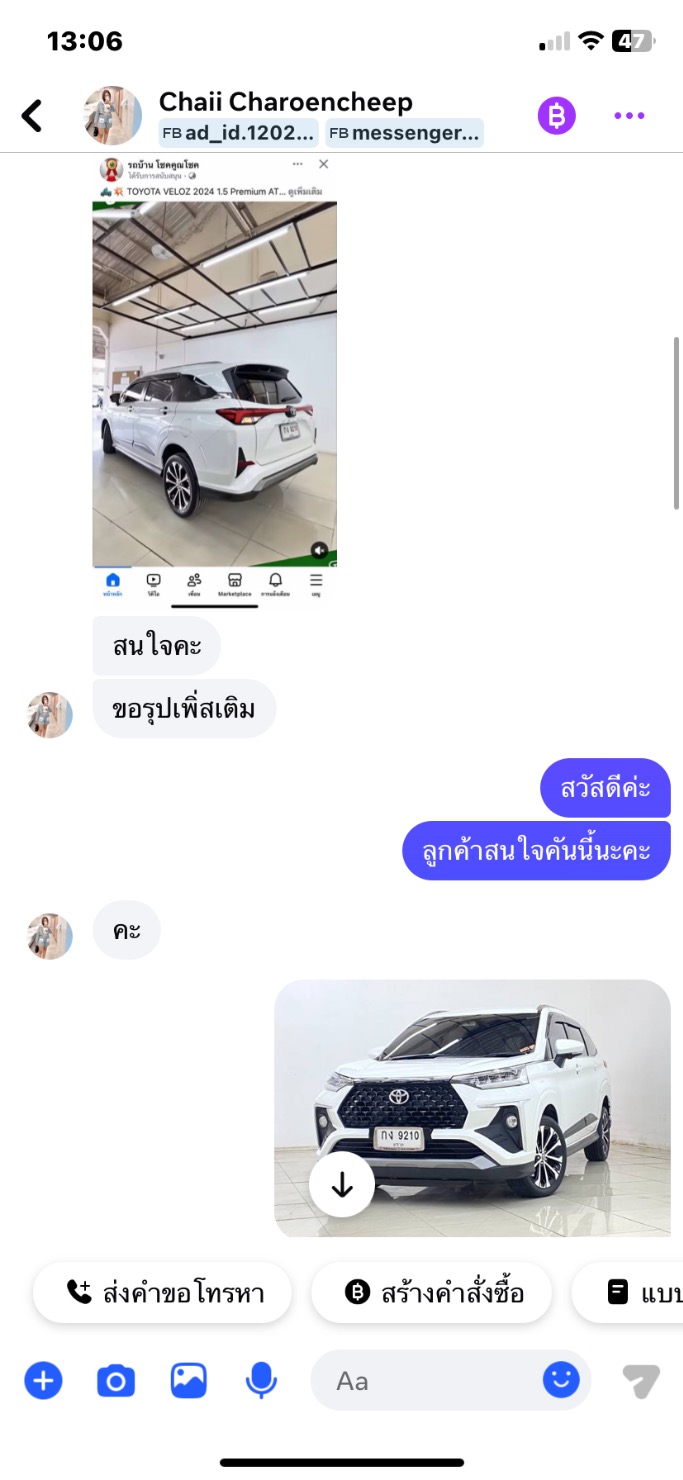683x1480 pixels.
Task: Open the ad_id label tag
Action: [239, 133]
